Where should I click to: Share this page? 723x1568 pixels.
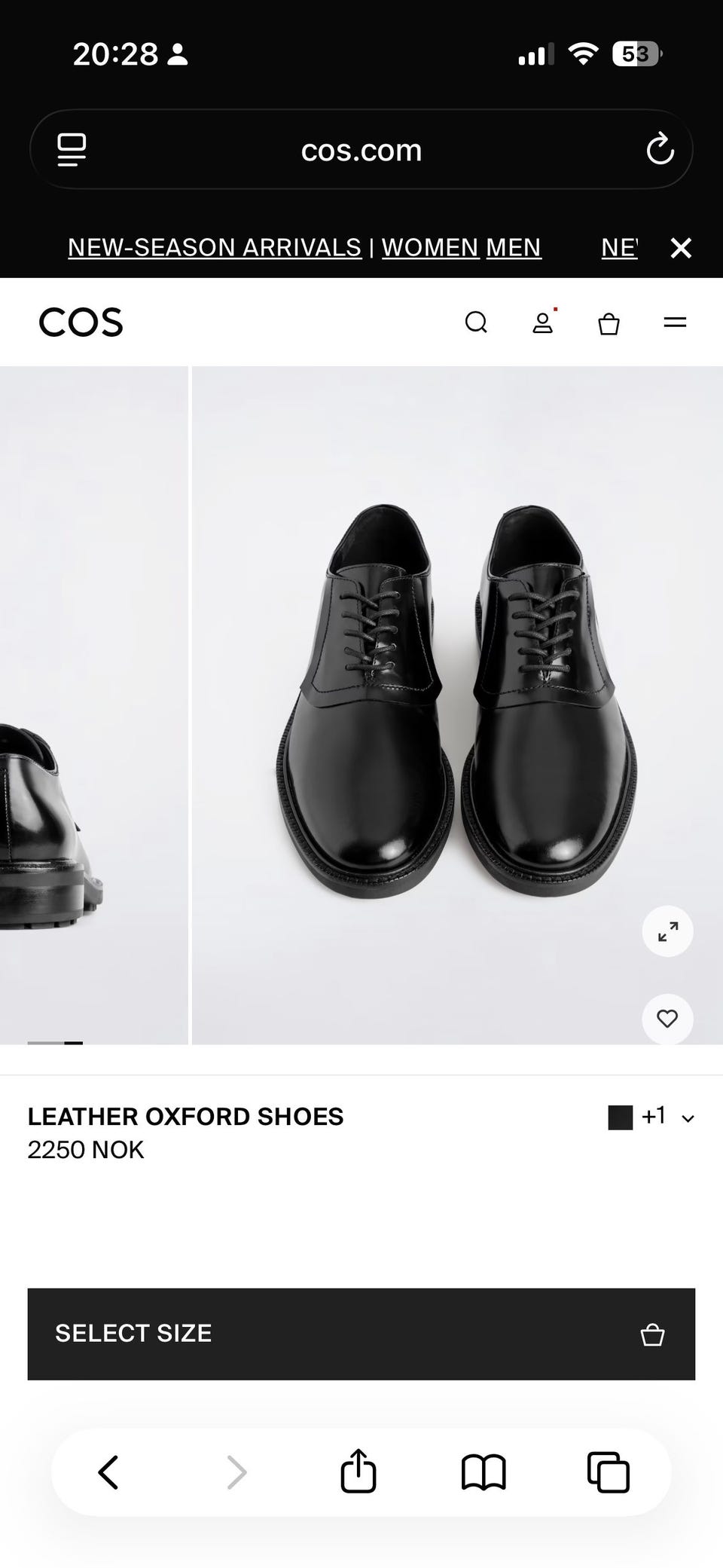point(358,1471)
